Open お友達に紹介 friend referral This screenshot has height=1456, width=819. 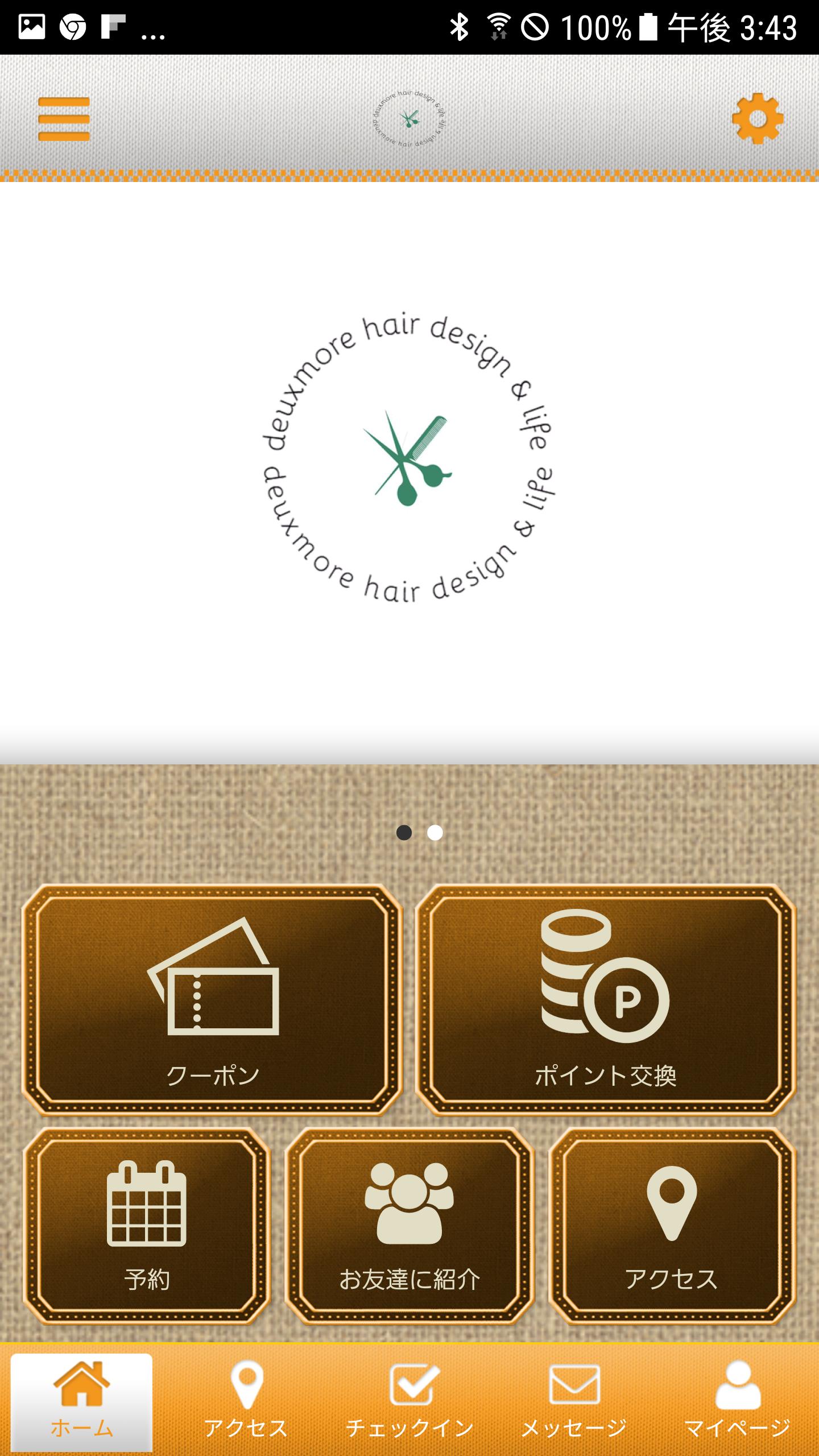click(x=409, y=1227)
